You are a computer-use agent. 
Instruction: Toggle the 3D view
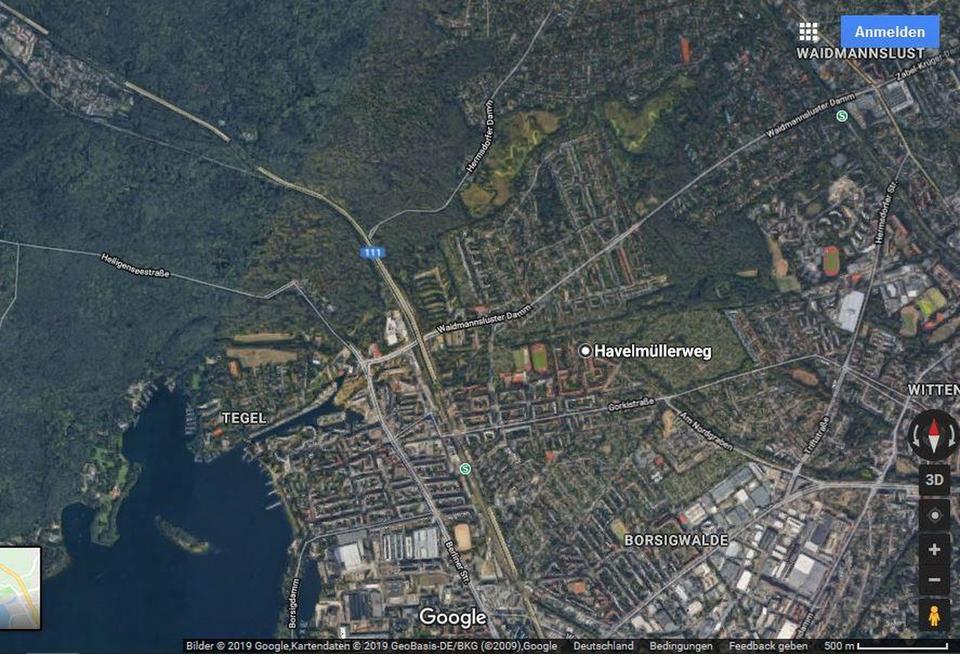(934, 480)
